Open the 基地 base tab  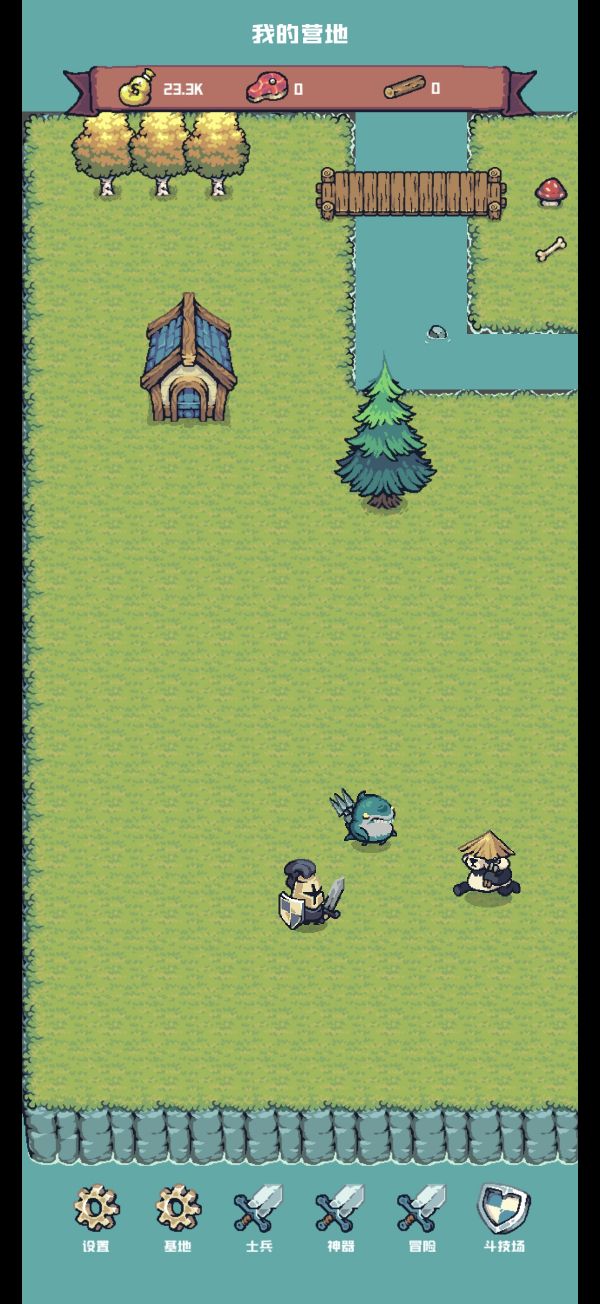[x=178, y=1216]
